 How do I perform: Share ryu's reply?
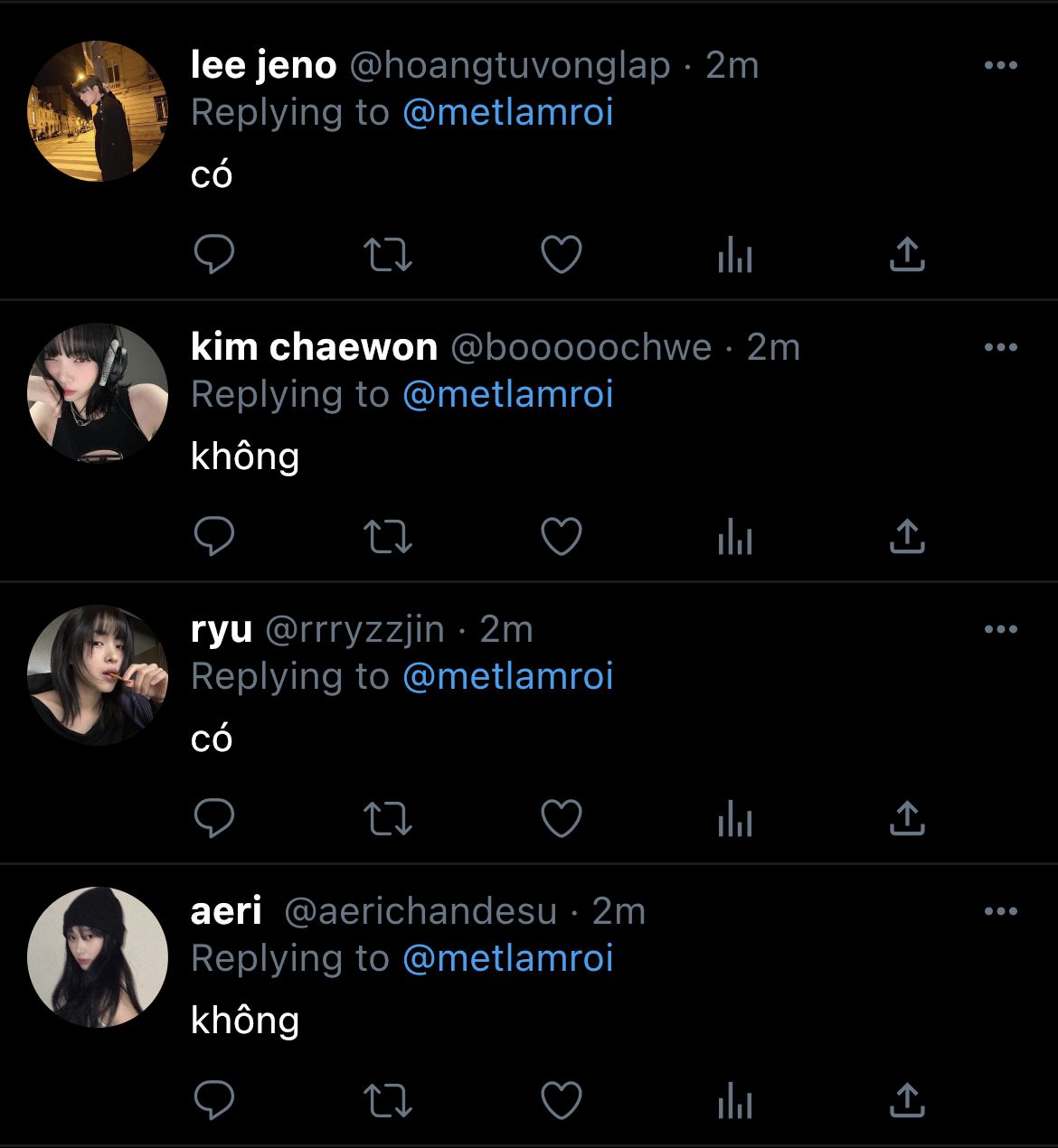pos(906,819)
